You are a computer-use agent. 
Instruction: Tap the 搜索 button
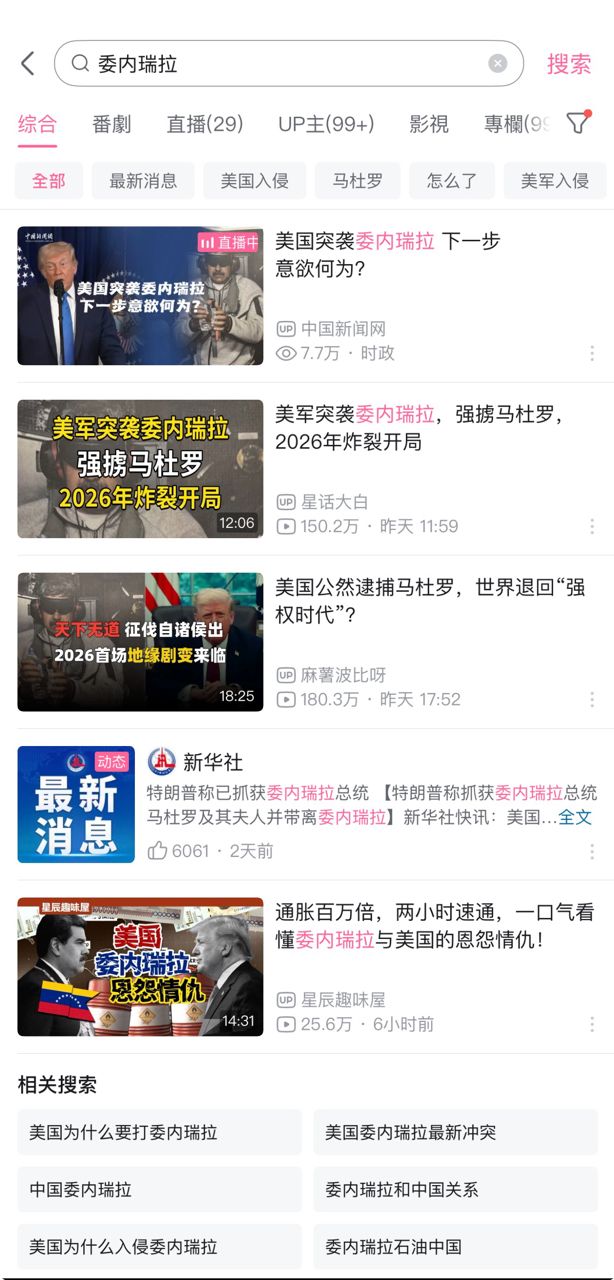click(x=569, y=64)
